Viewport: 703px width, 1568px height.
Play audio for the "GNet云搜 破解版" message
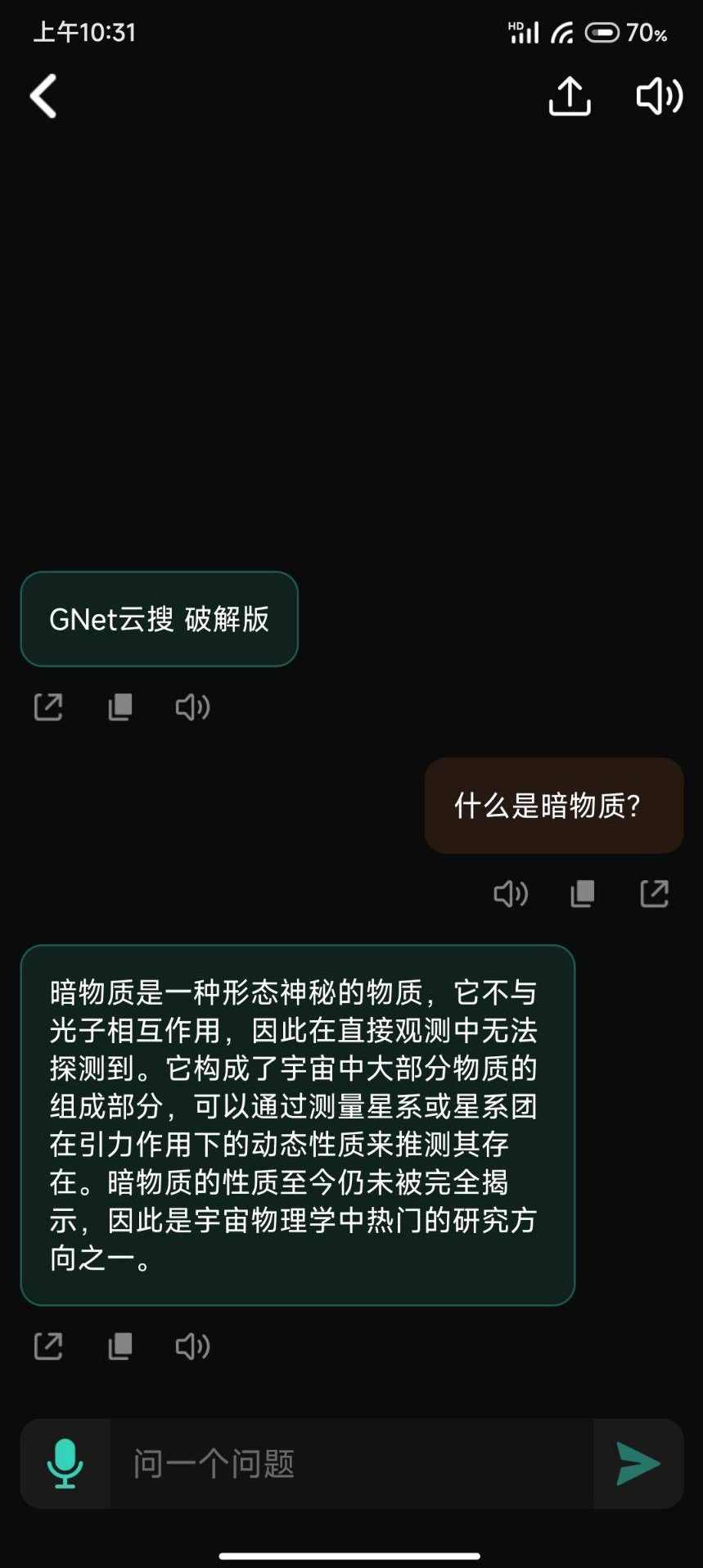[x=192, y=706]
